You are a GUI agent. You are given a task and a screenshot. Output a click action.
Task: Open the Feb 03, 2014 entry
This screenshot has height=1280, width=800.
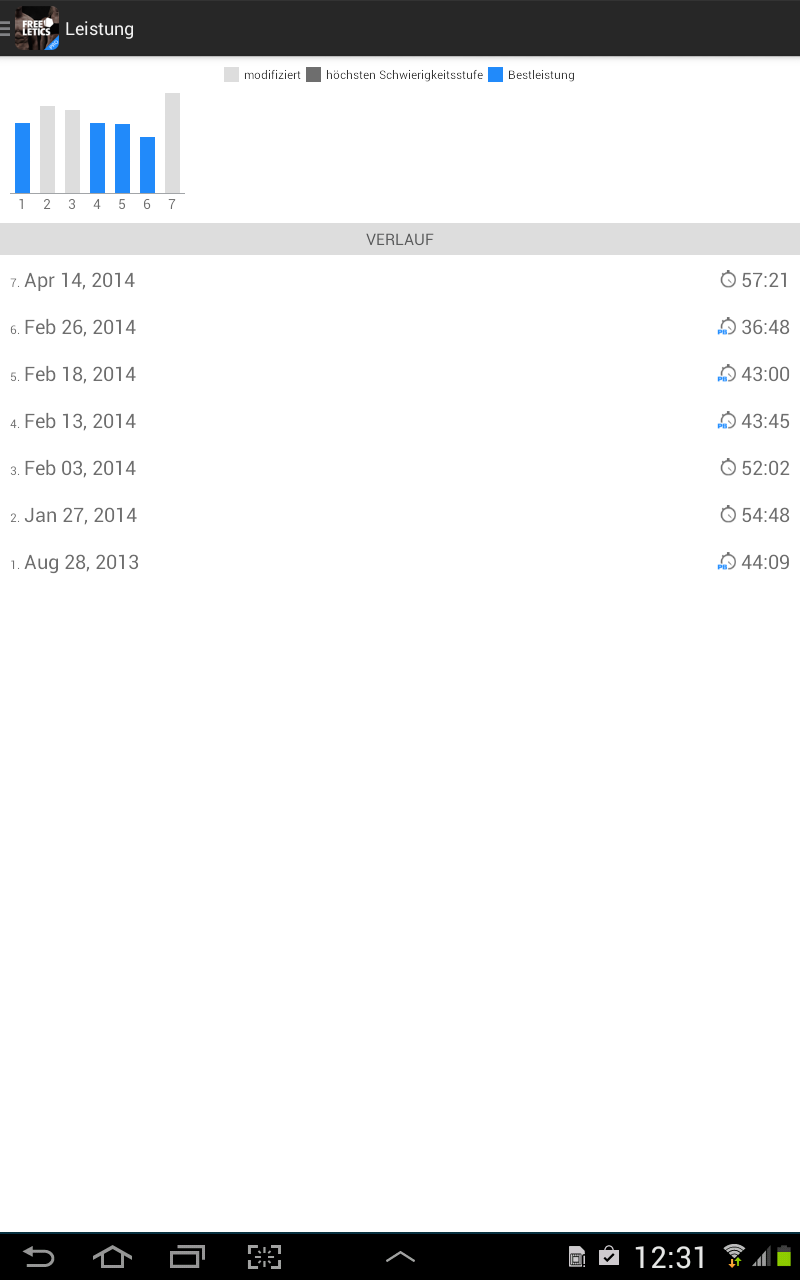400,468
